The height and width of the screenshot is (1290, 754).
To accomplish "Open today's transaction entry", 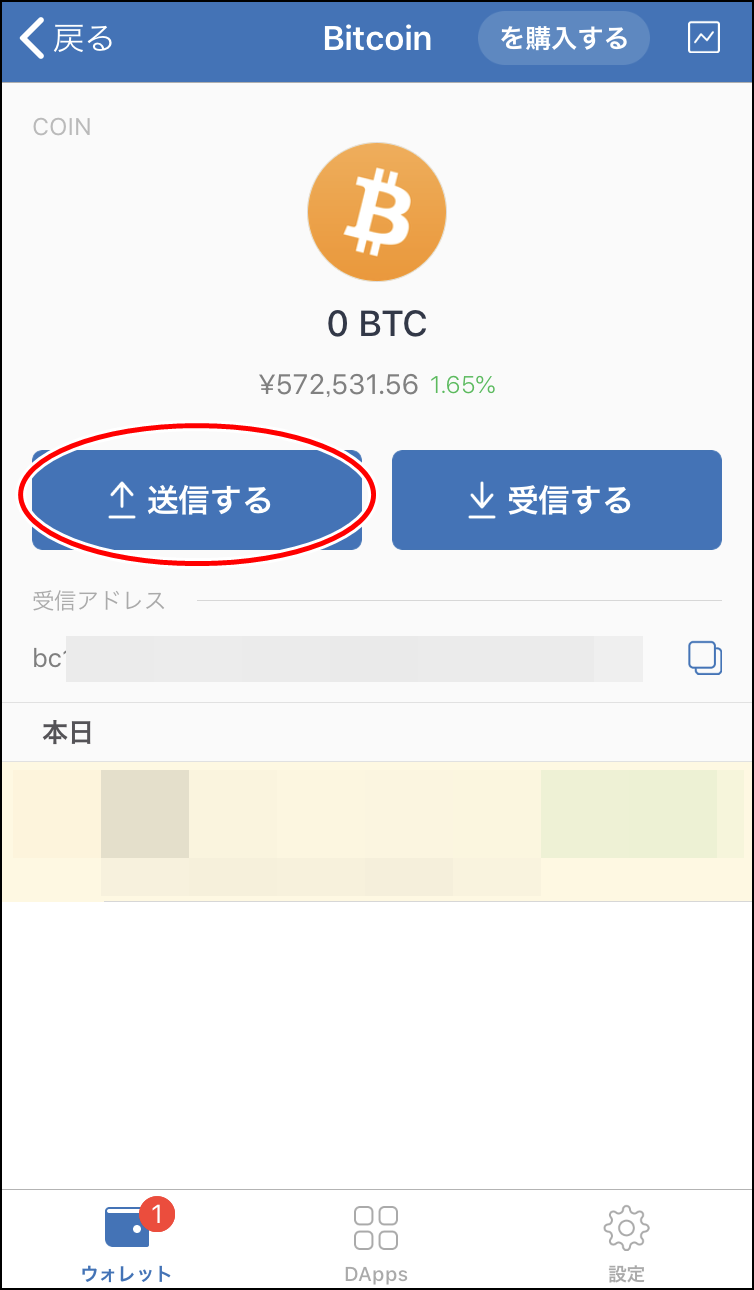I will click(x=376, y=831).
